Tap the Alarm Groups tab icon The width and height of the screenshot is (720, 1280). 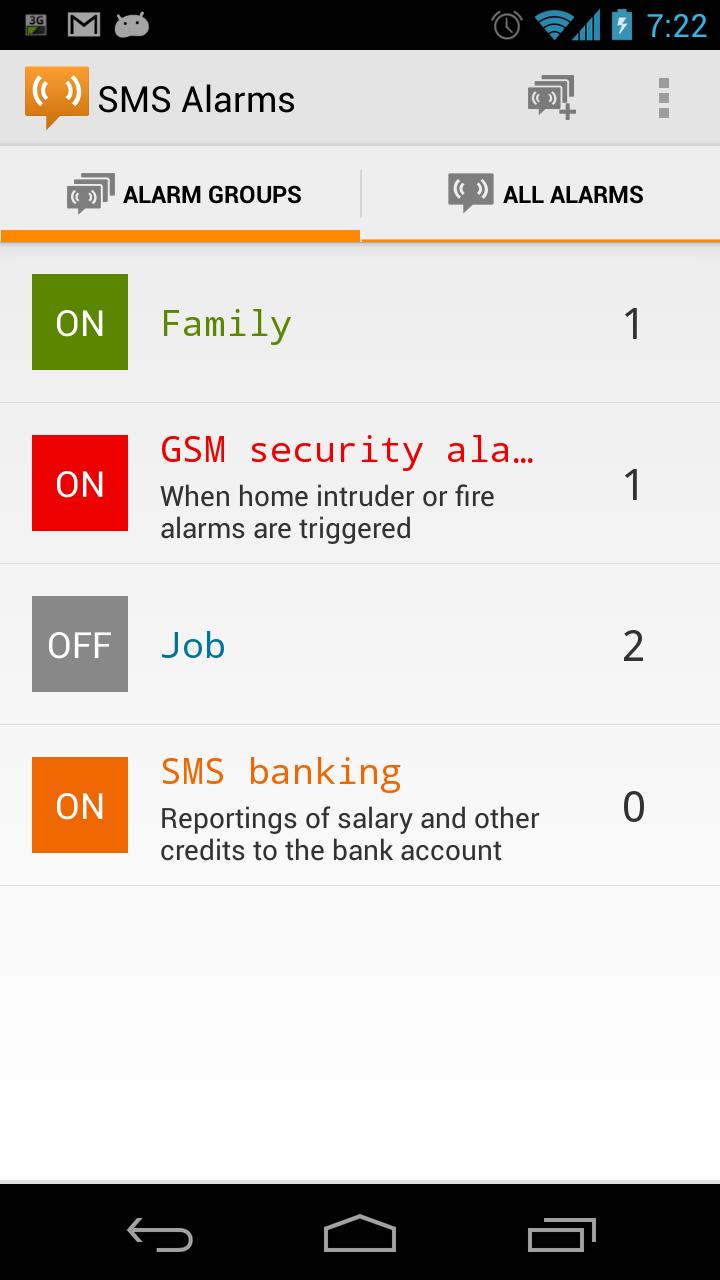click(88, 192)
